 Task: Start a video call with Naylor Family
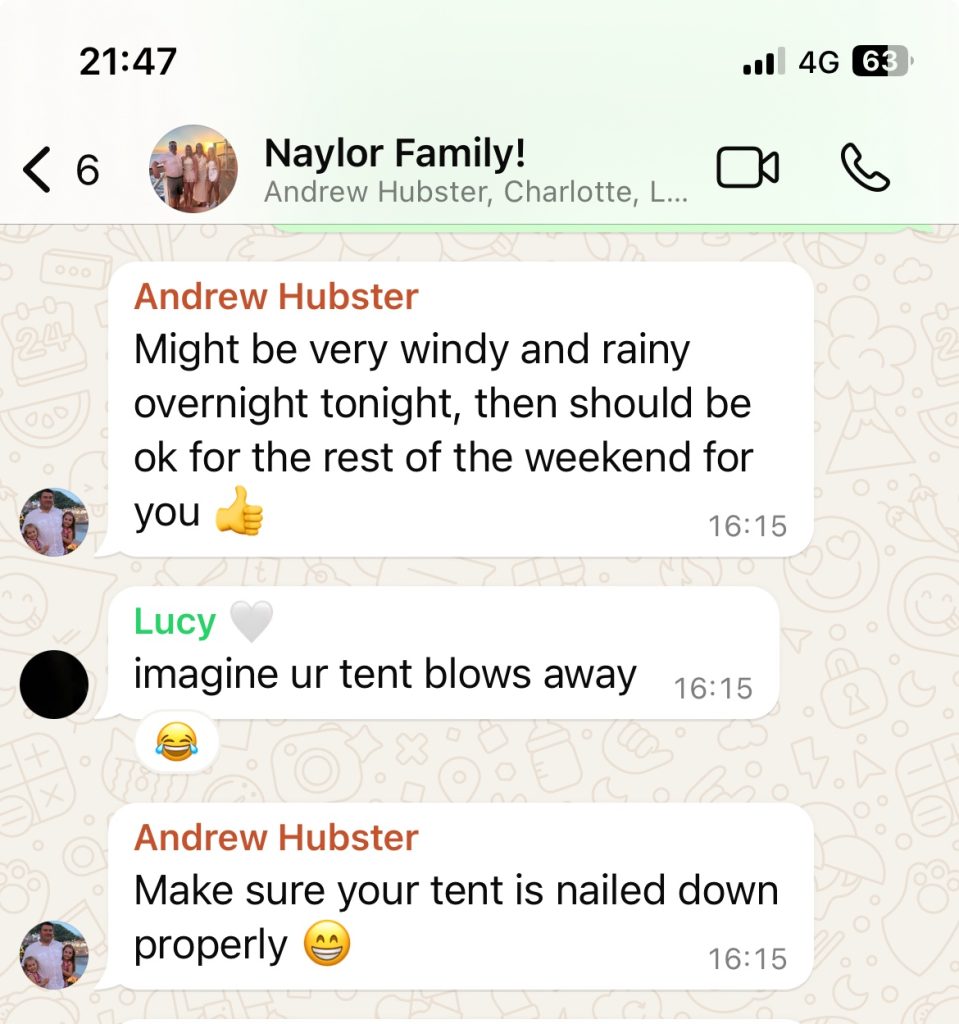[747, 168]
